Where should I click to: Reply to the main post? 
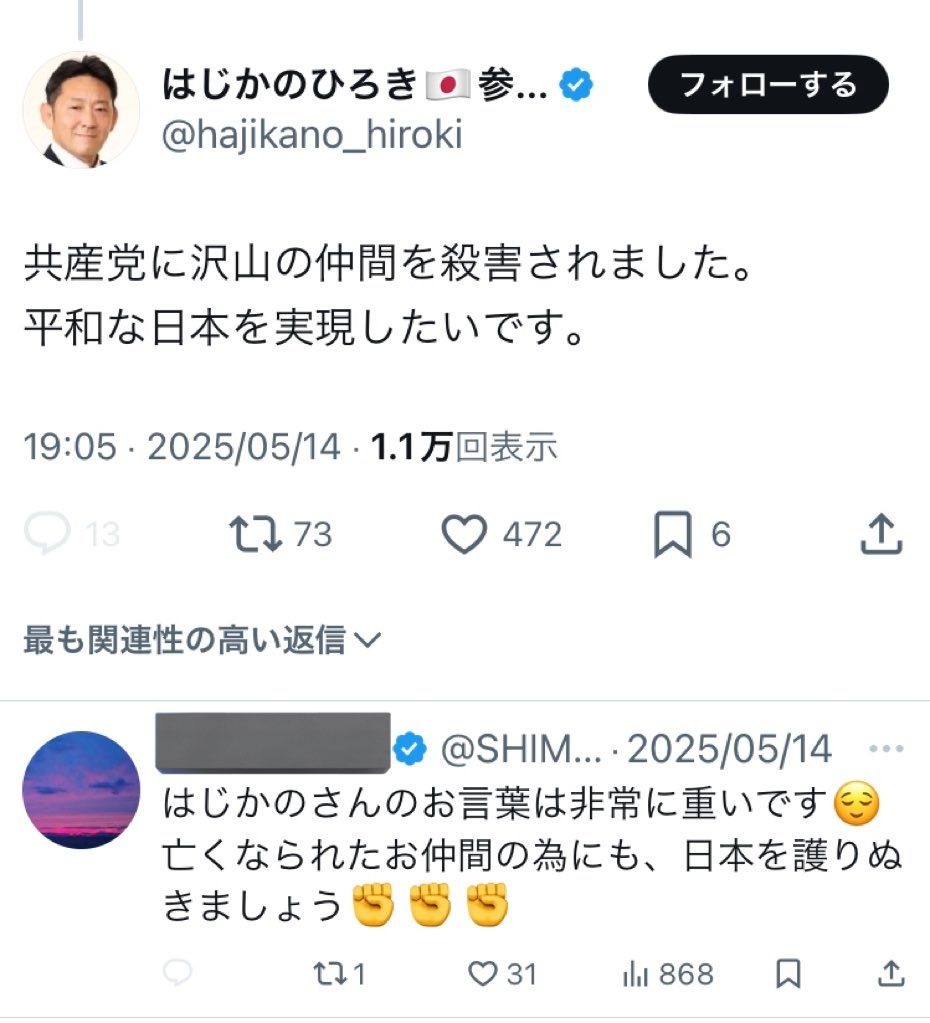[x=47, y=535]
